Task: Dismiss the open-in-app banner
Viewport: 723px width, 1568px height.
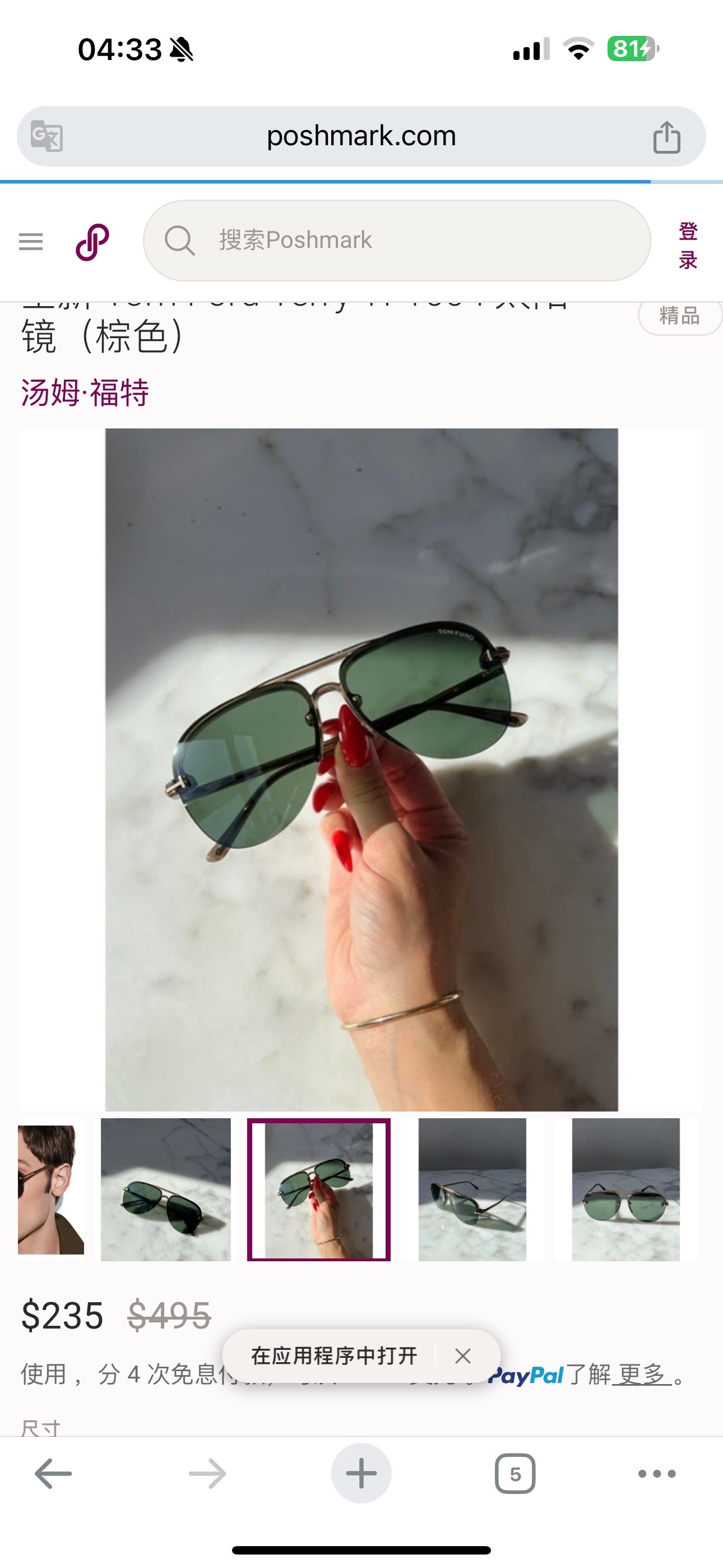Action: [x=462, y=1355]
